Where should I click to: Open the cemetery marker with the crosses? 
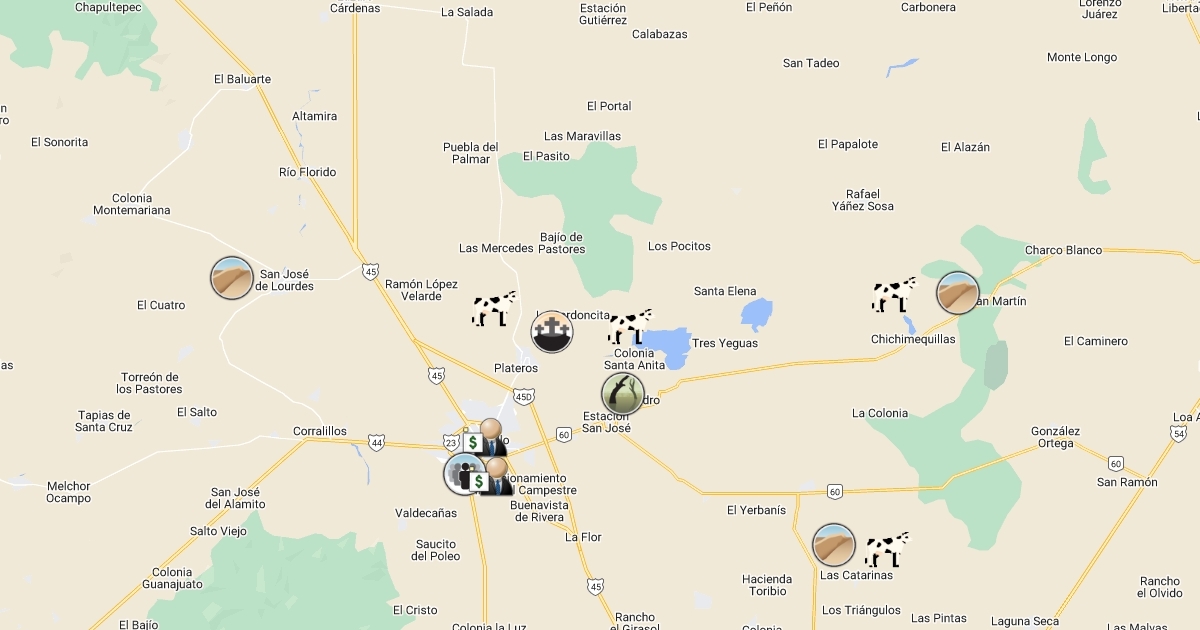552,331
